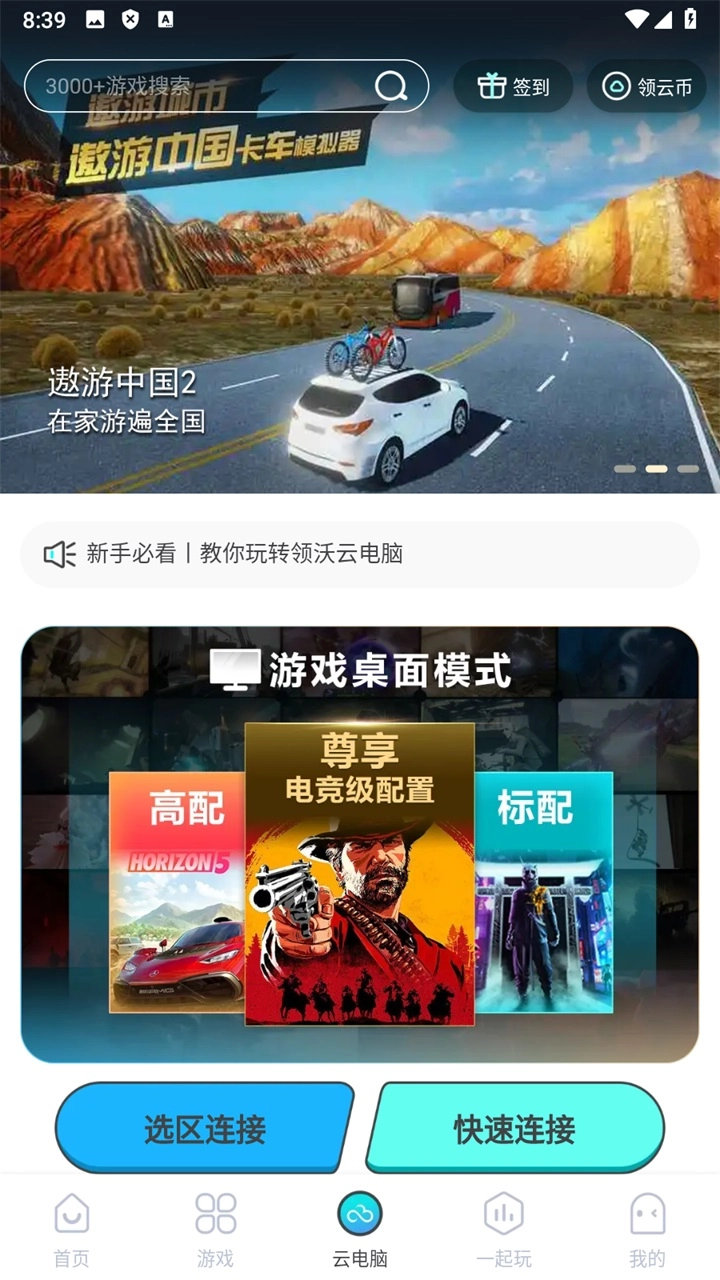Open the 我的 profile icon
Viewport: 720px width, 1280px height.
(x=647, y=1215)
